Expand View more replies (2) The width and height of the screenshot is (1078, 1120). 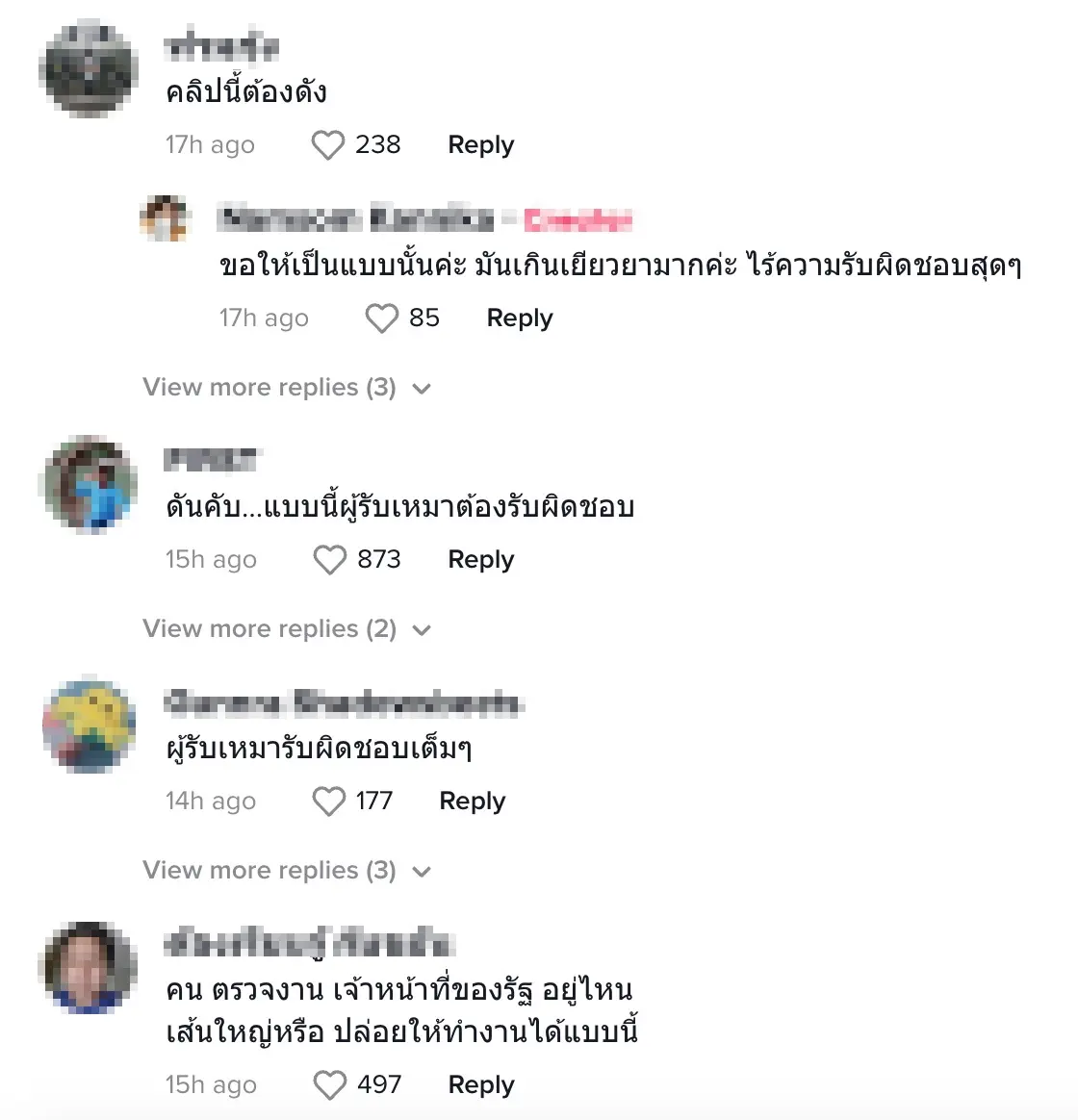click(286, 629)
